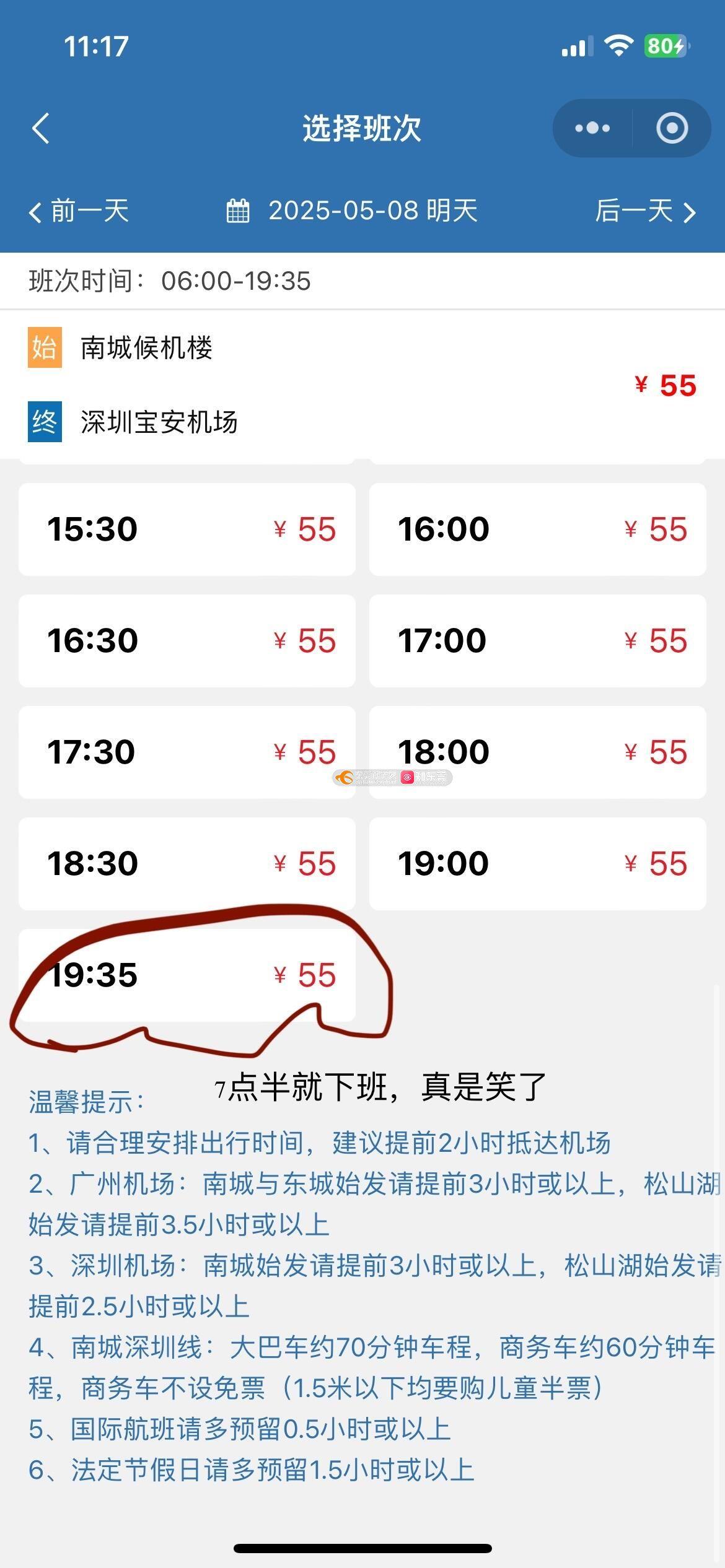Switch to the next day (后一天)
Viewport: 725px width, 1568px height.
coord(645,211)
